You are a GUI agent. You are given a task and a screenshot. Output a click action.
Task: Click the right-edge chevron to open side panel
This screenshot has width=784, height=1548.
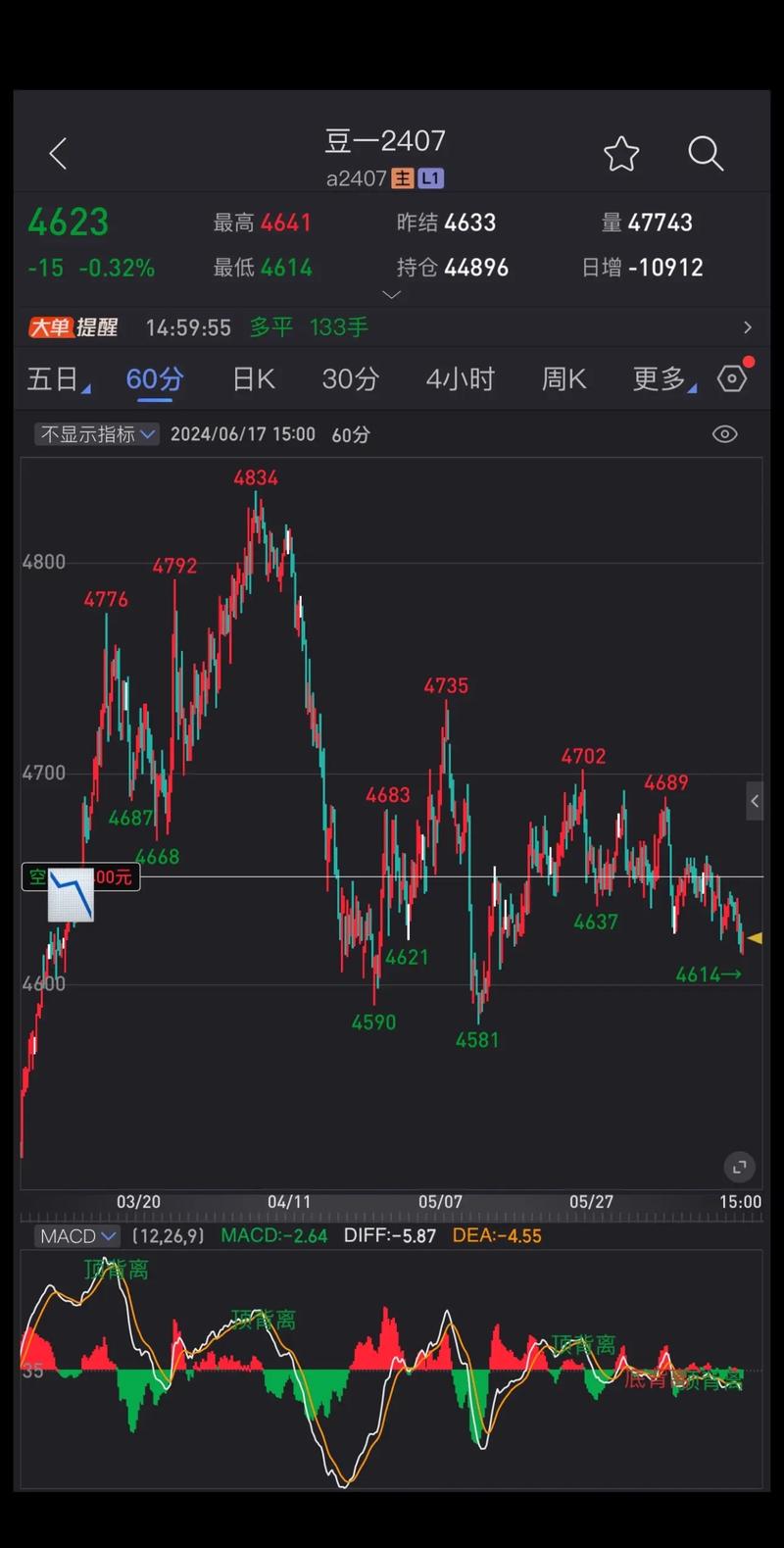coord(755,801)
